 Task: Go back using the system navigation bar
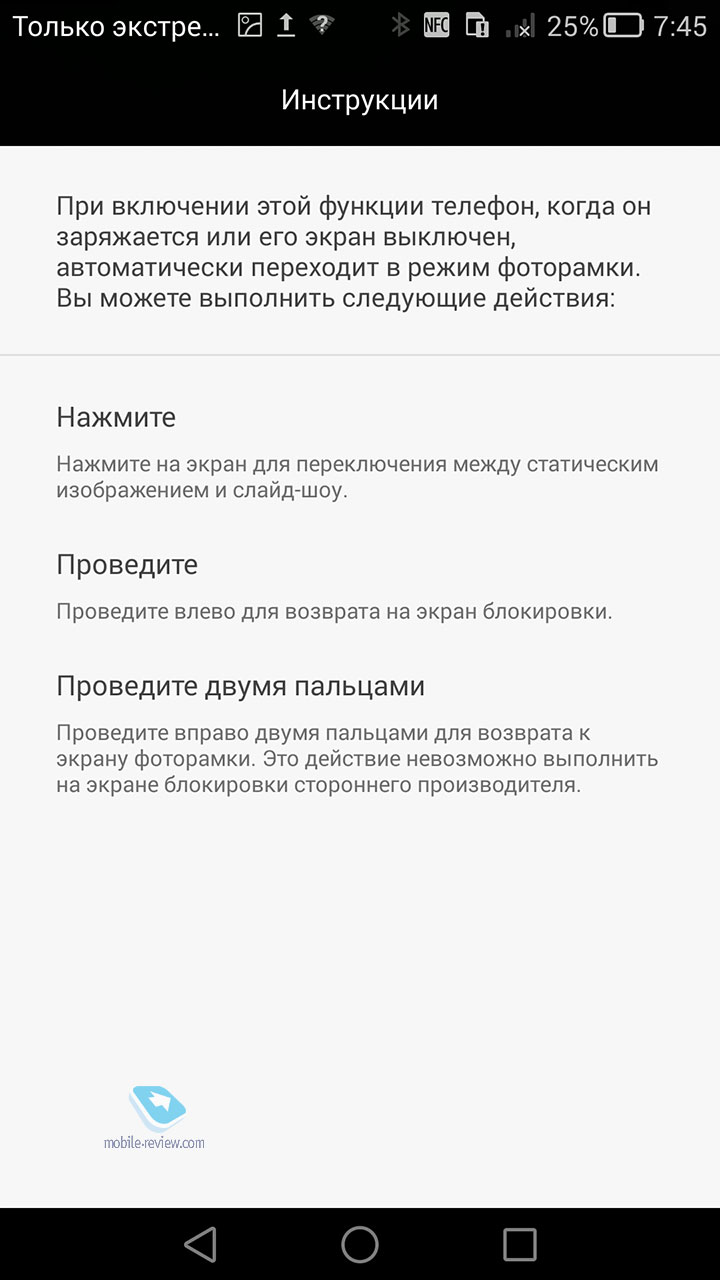(x=201, y=1244)
